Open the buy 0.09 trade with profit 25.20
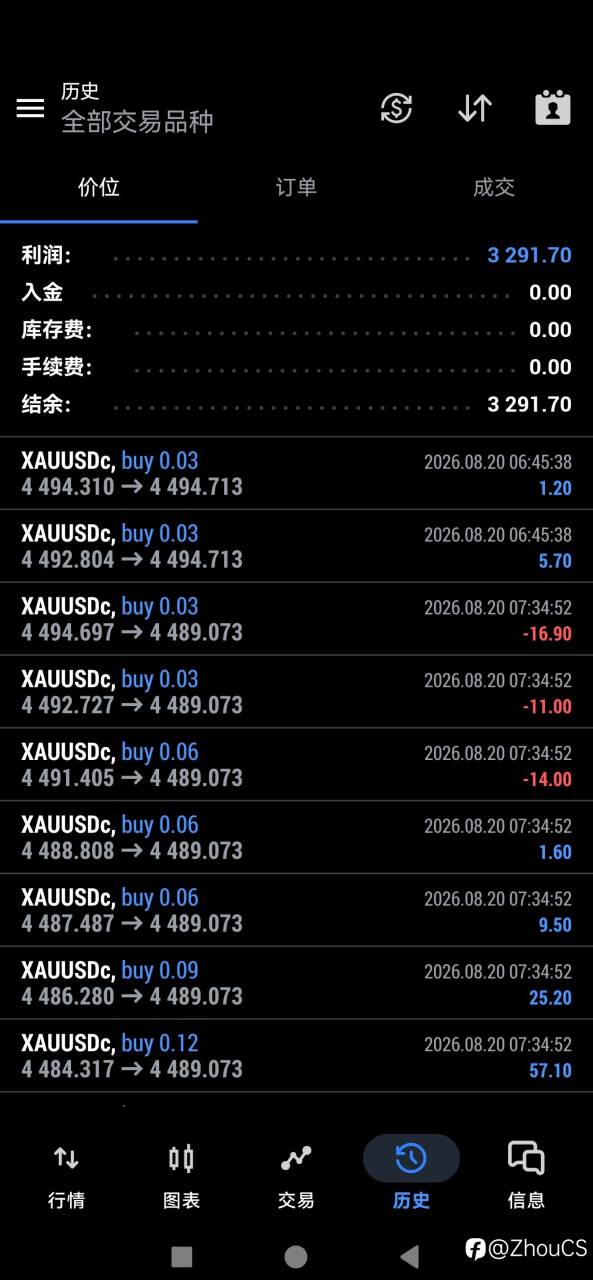Viewport: 593px width, 1280px height. click(296, 983)
